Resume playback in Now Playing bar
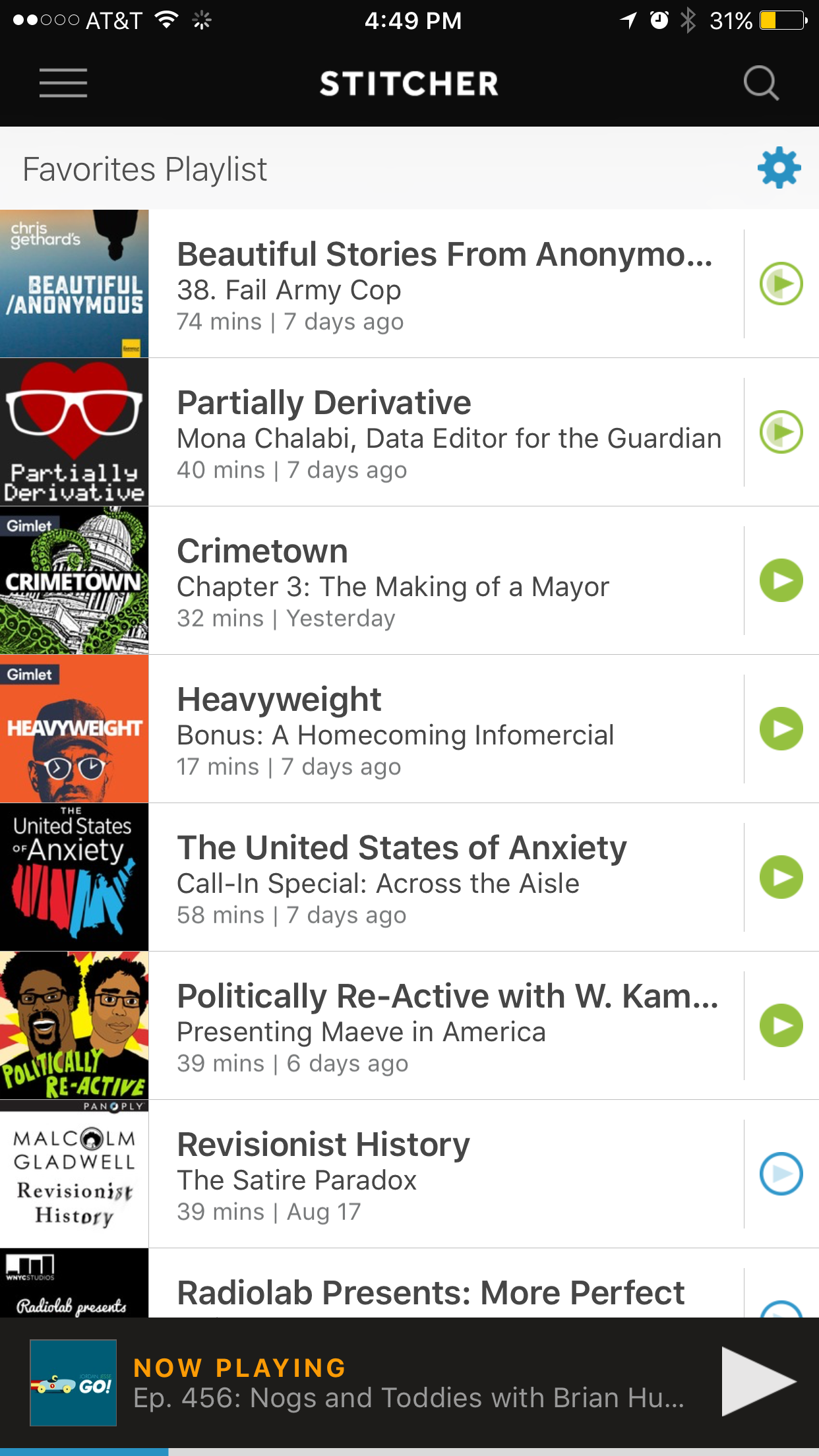Image resolution: width=819 pixels, height=1456 pixels. pyautogui.click(x=758, y=1381)
